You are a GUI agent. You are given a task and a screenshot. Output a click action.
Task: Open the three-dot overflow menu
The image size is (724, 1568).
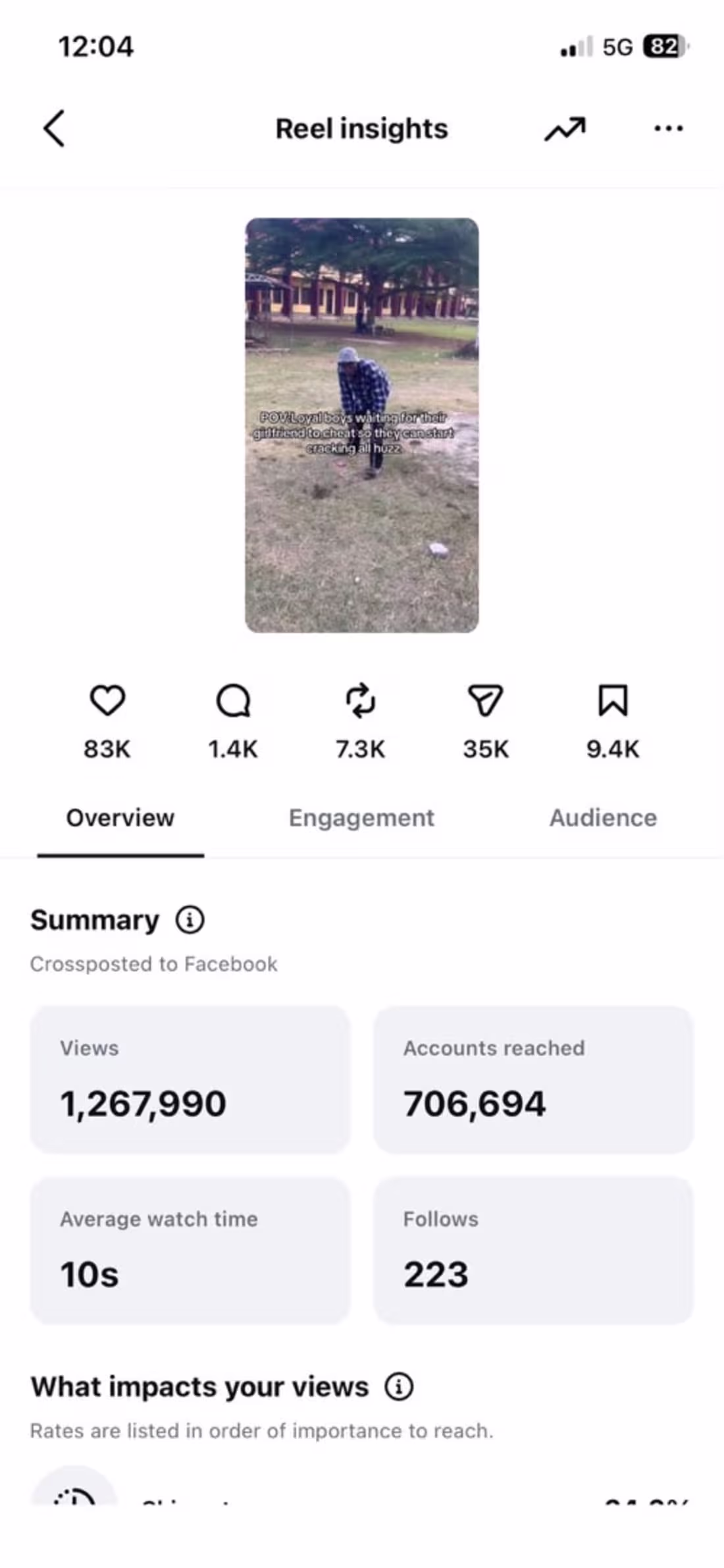tap(668, 128)
